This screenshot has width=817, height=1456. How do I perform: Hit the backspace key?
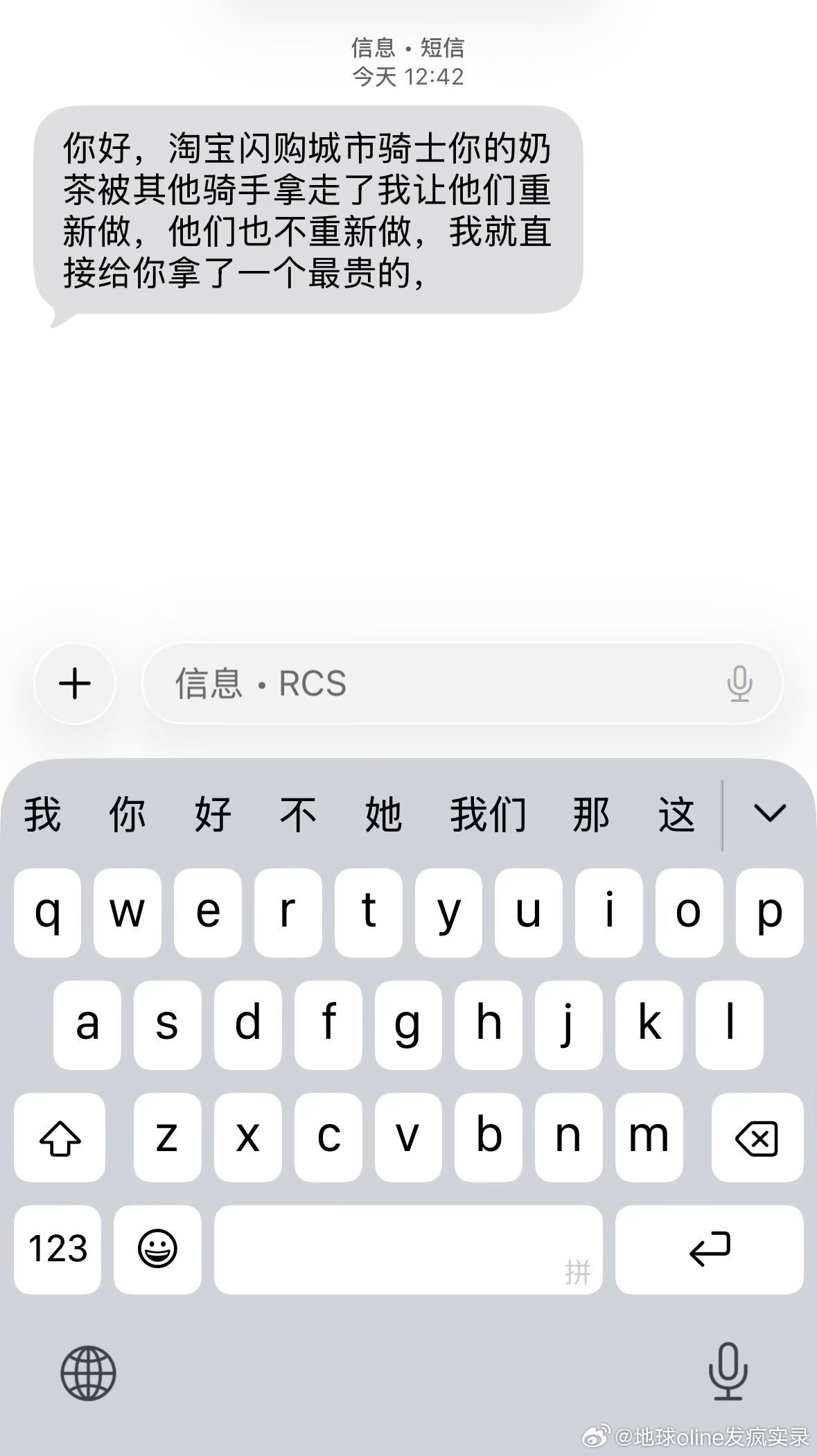(757, 1137)
